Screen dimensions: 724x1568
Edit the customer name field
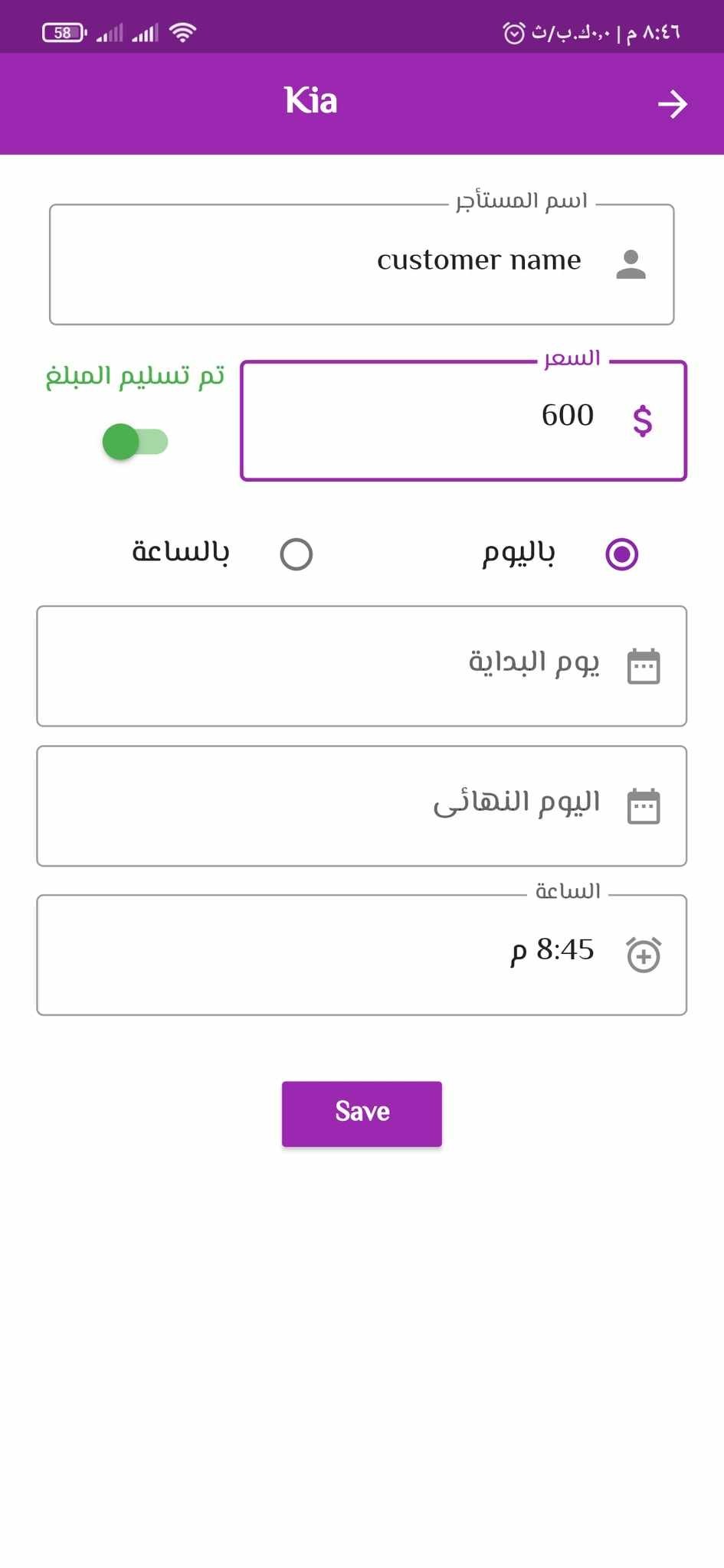(x=362, y=264)
